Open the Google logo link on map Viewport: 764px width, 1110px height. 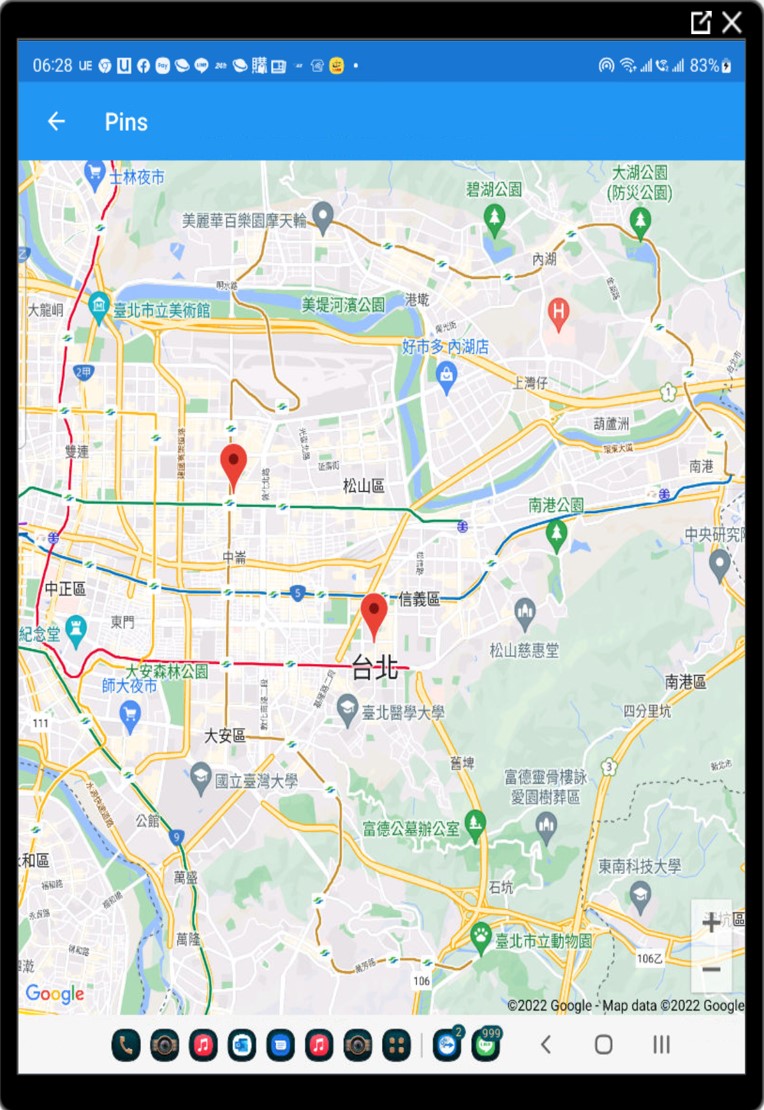(x=55, y=993)
